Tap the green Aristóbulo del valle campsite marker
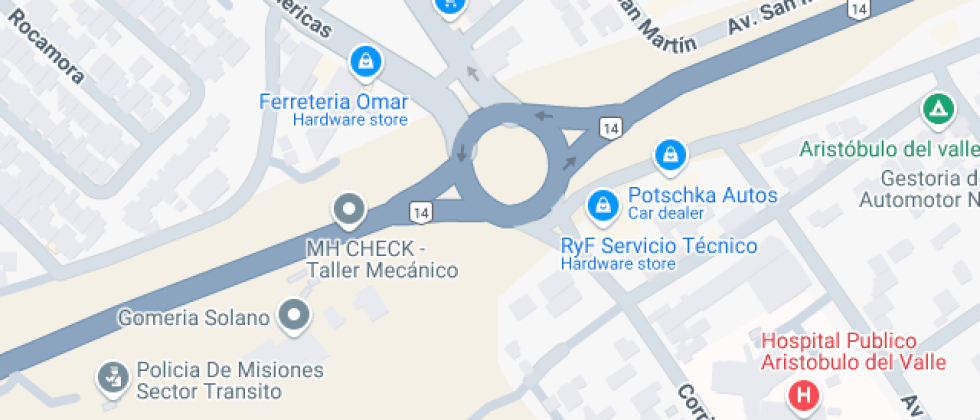Viewport: 980px width, 420px height. 937,110
